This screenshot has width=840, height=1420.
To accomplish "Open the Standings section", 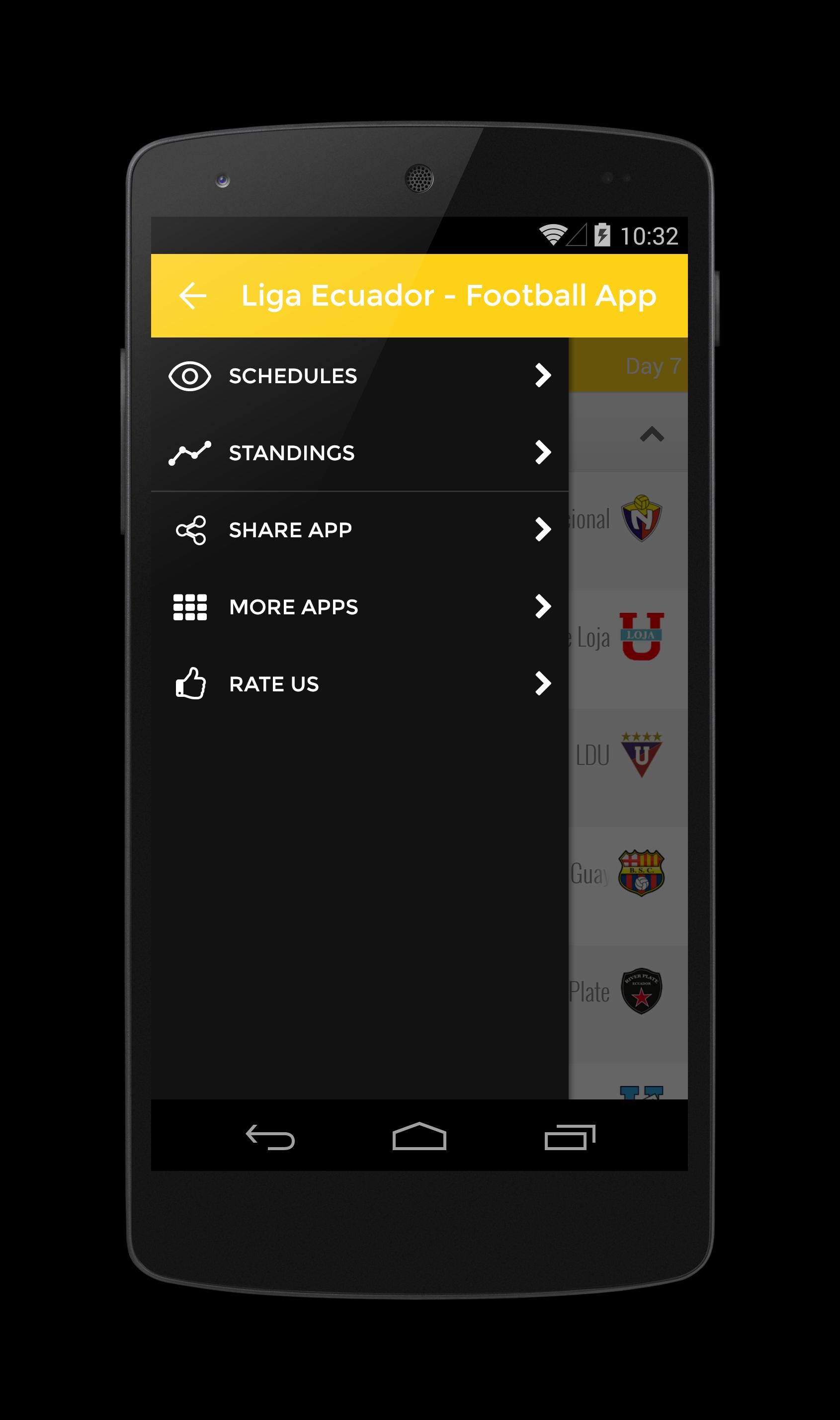I will pos(359,453).
